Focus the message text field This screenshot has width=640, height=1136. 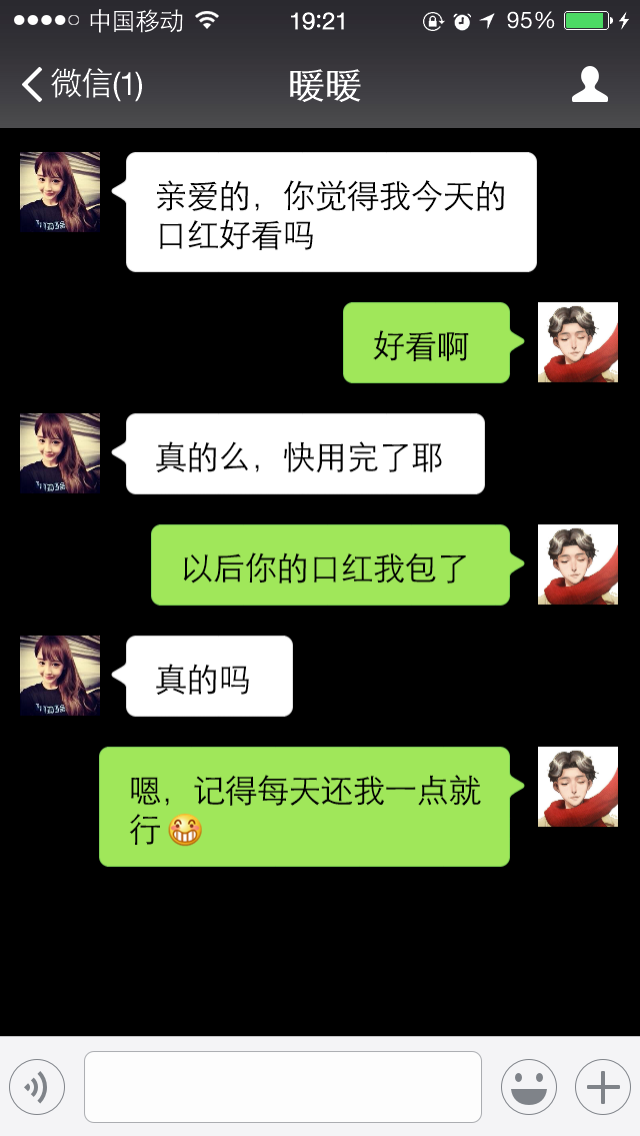(283, 1087)
